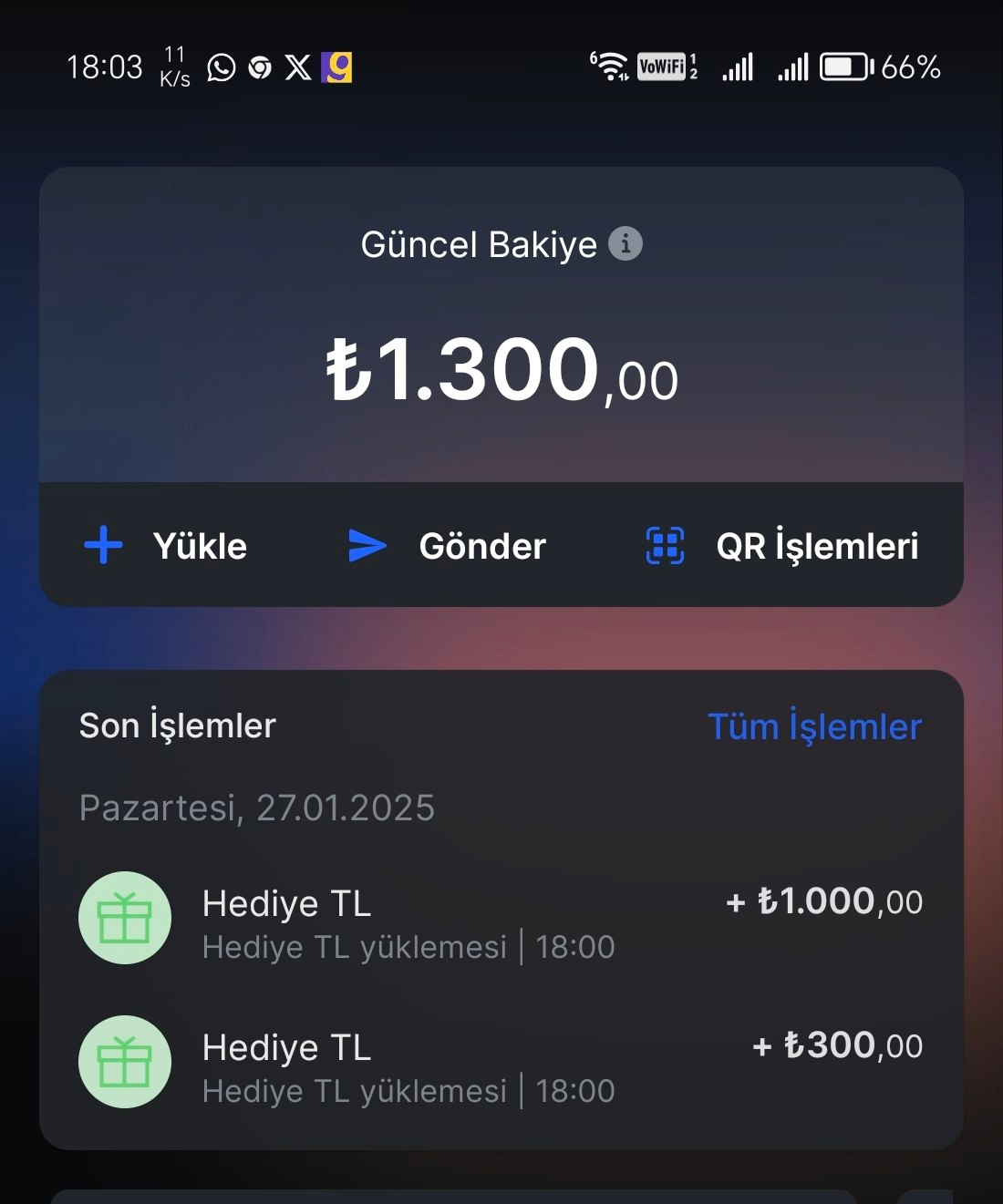Open the ₺1.000,00 Hediye TL transaction
Image resolution: width=1003 pixels, height=1204 pixels.
point(500,921)
